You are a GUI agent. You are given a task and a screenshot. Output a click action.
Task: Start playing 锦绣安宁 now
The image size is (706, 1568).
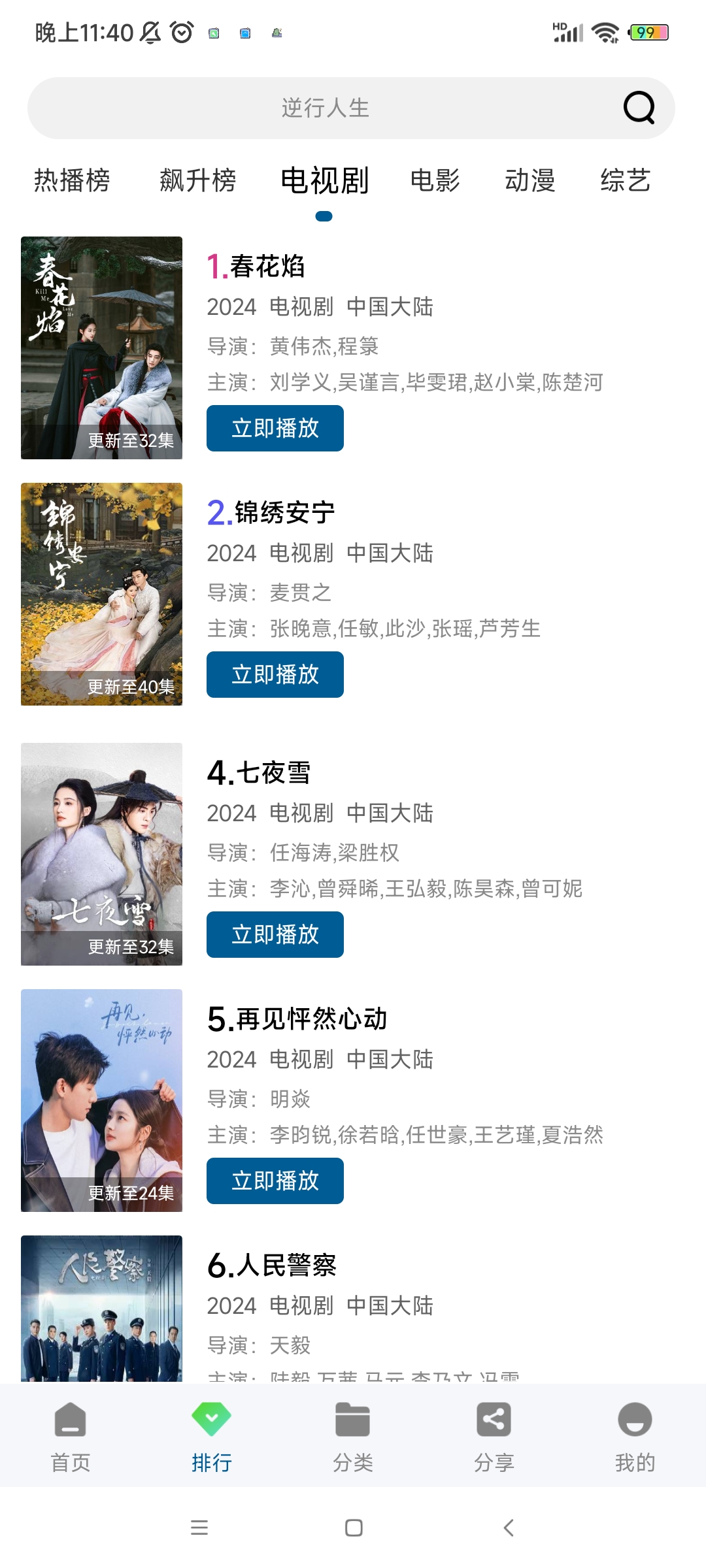point(275,674)
